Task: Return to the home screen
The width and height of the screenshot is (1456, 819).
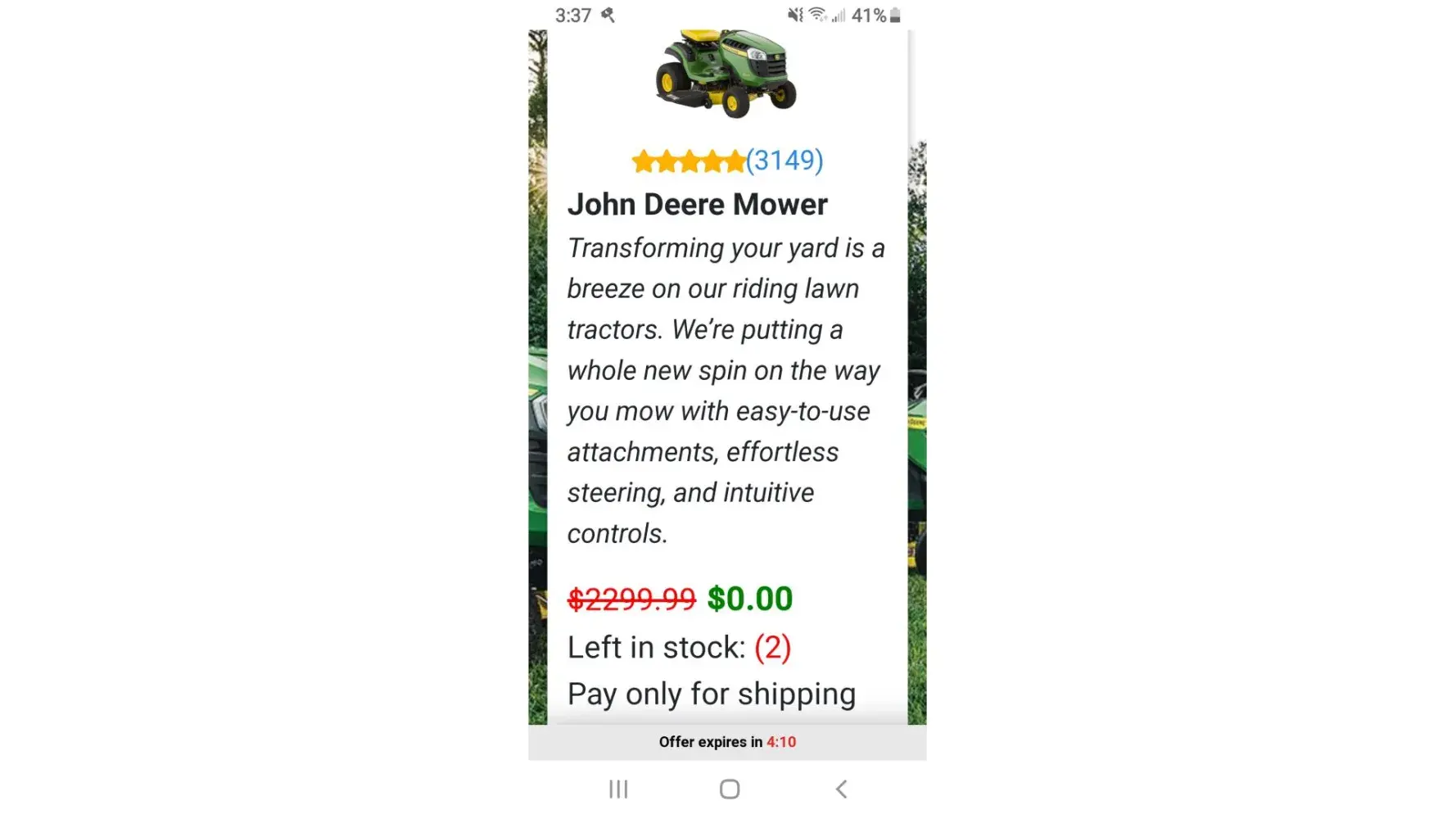Action: pyautogui.click(x=729, y=789)
